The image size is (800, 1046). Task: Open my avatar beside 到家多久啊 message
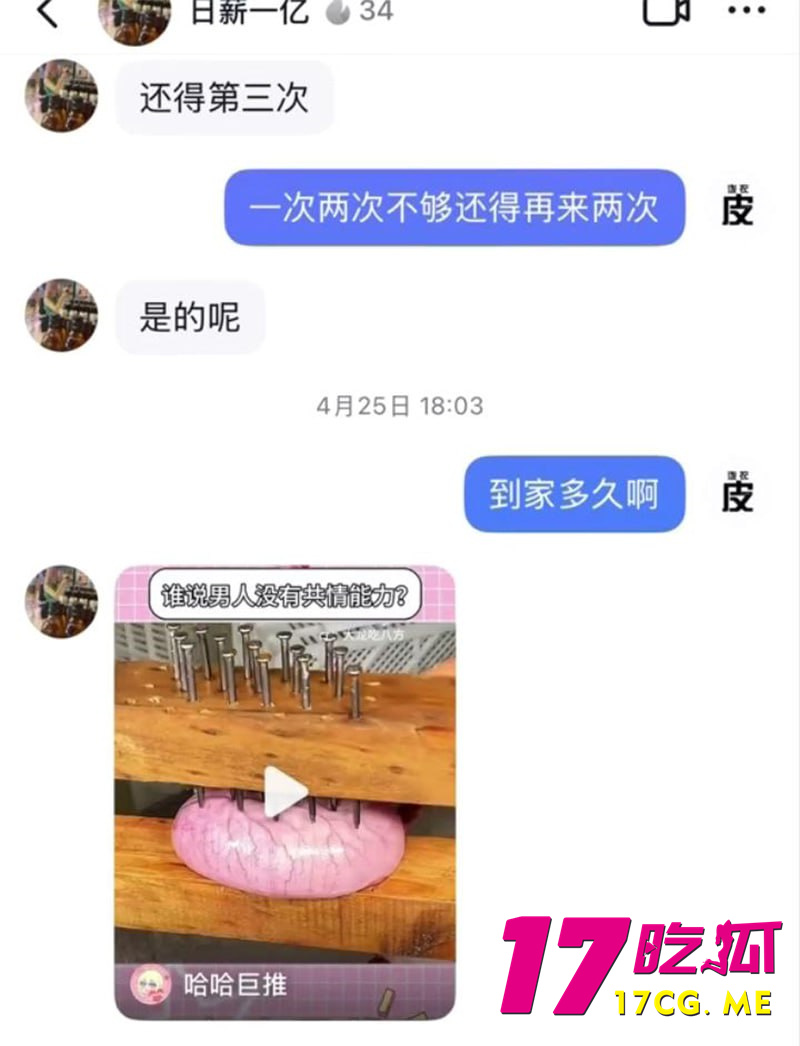(x=737, y=493)
